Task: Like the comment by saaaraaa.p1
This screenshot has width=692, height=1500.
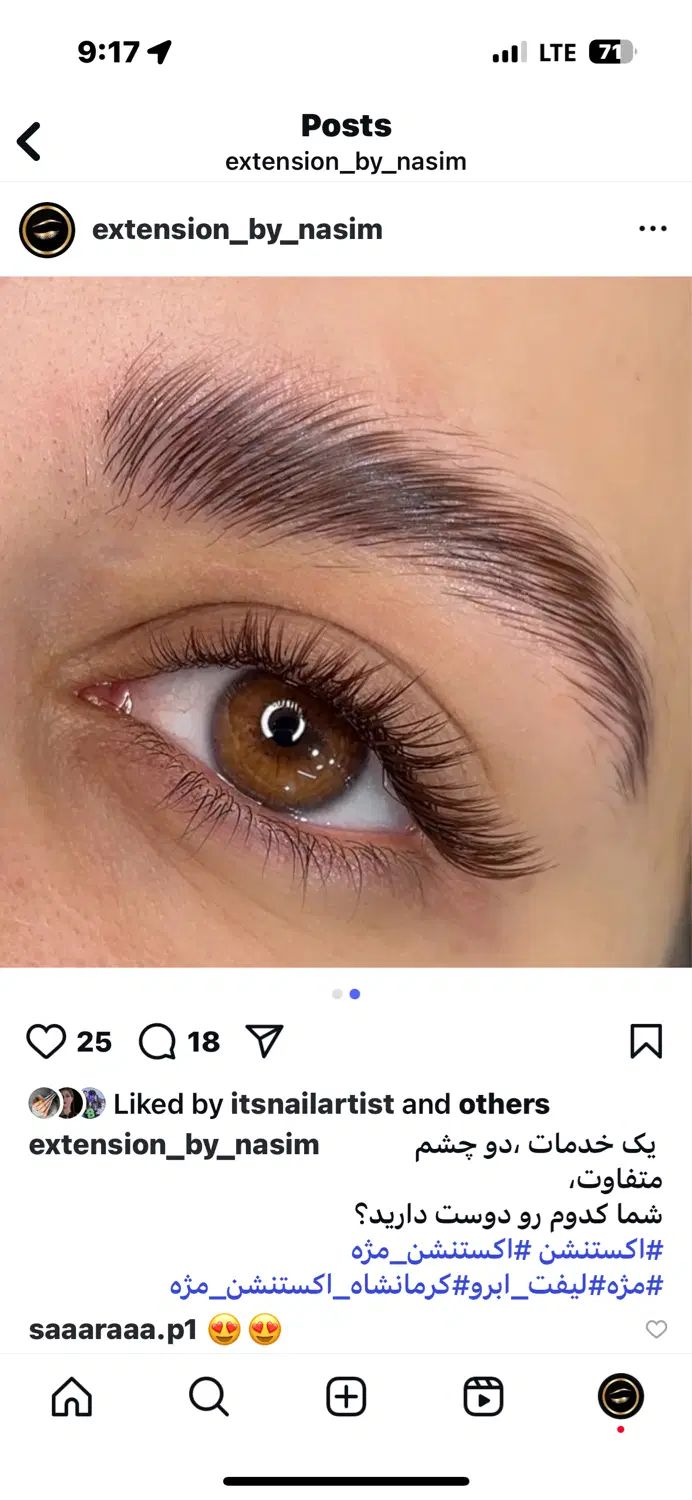Action: point(656,1329)
